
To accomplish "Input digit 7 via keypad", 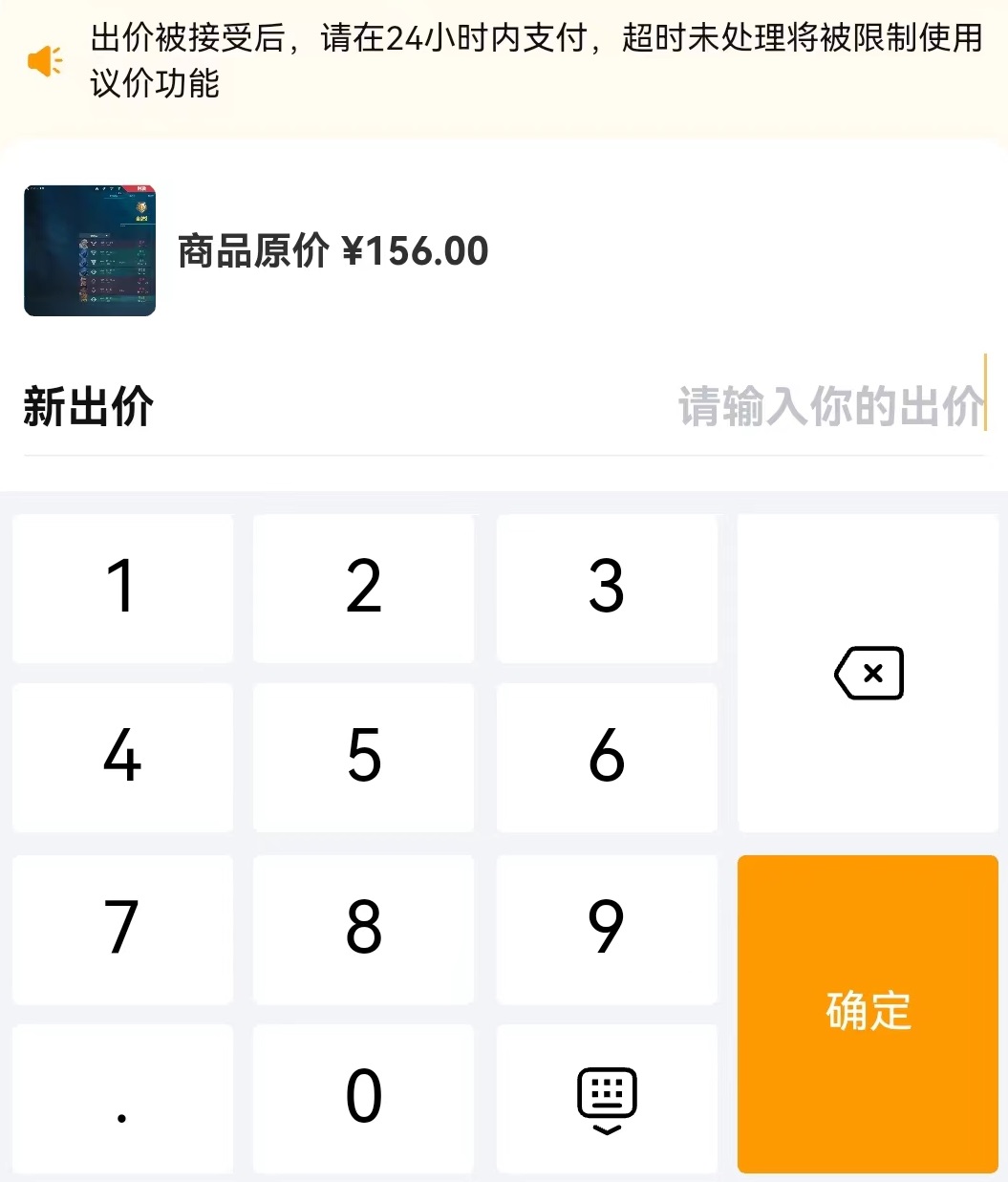I will point(122,927).
